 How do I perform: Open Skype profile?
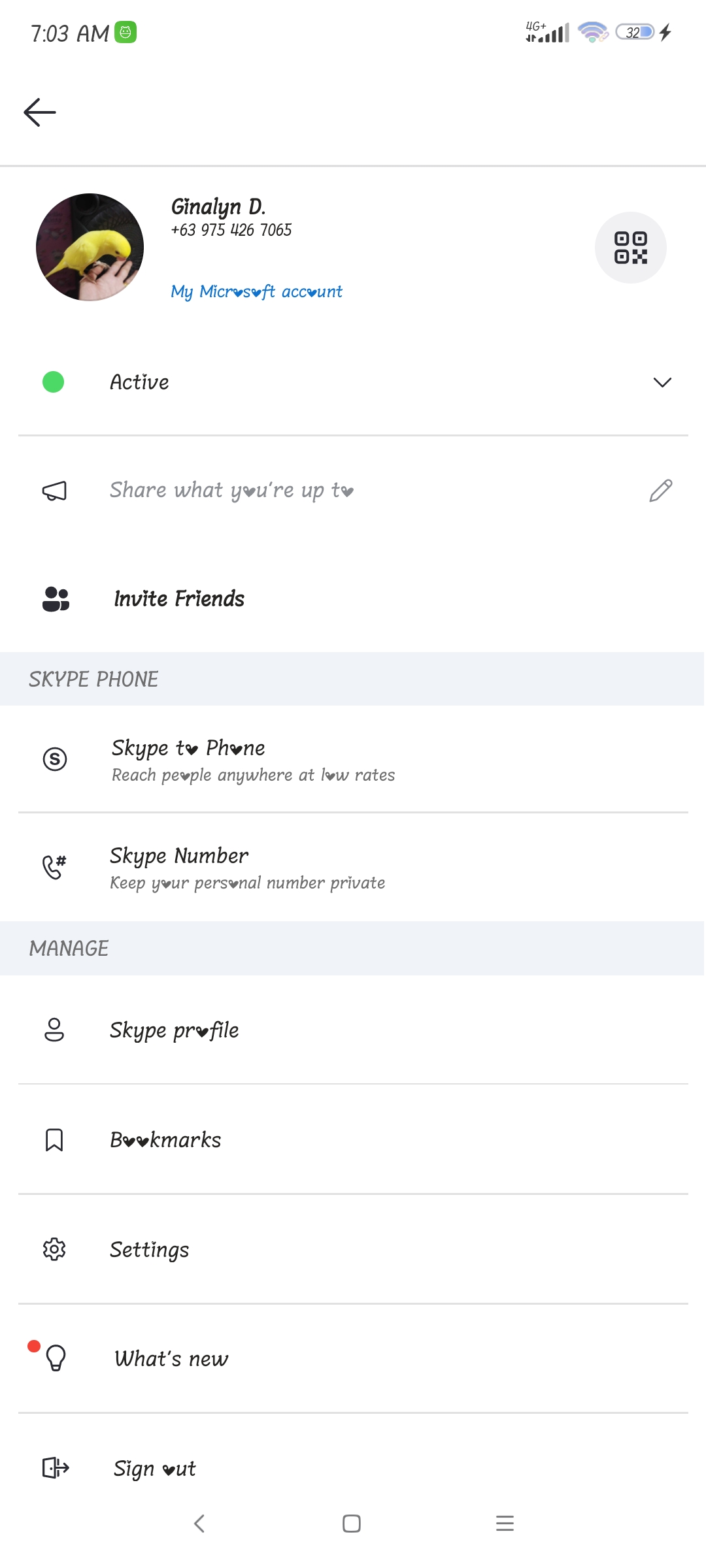(x=353, y=1030)
